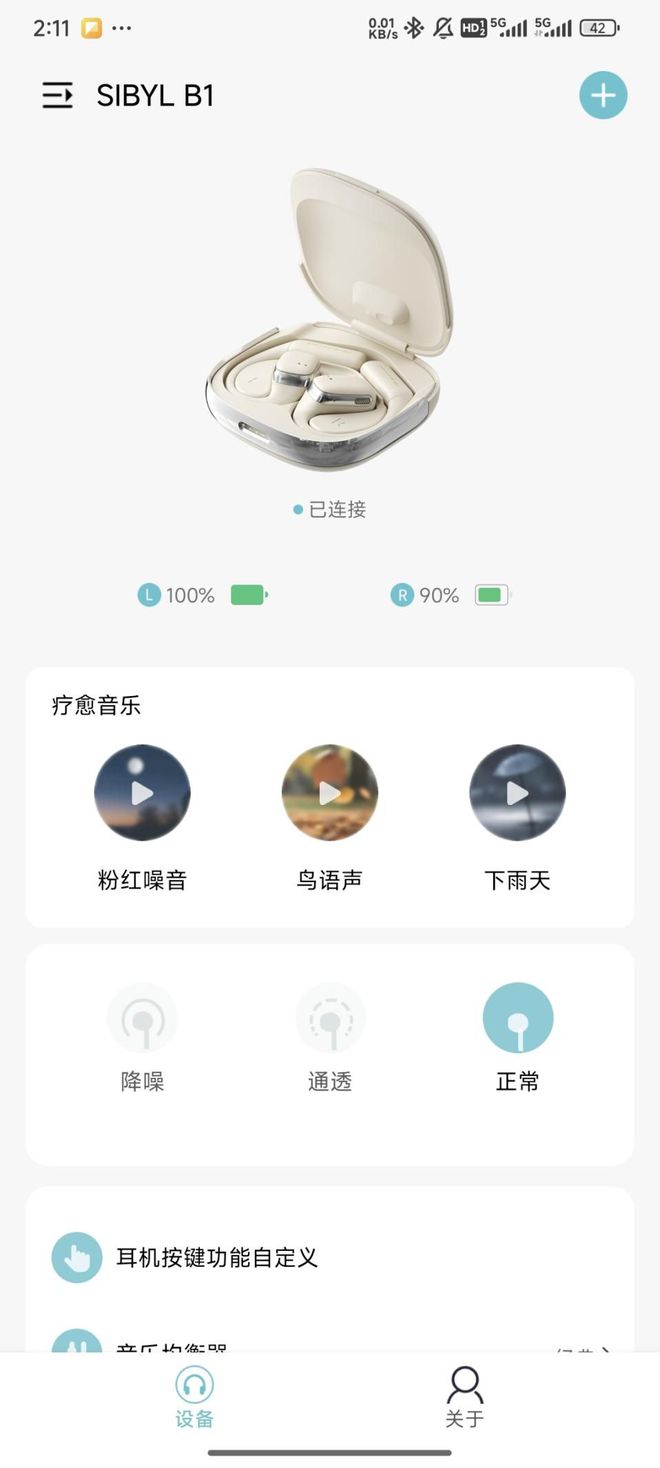Viewport: 660px width, 1468px height.
Task: Play the 粉红噪音 healing sound
Action: (142, 793)
